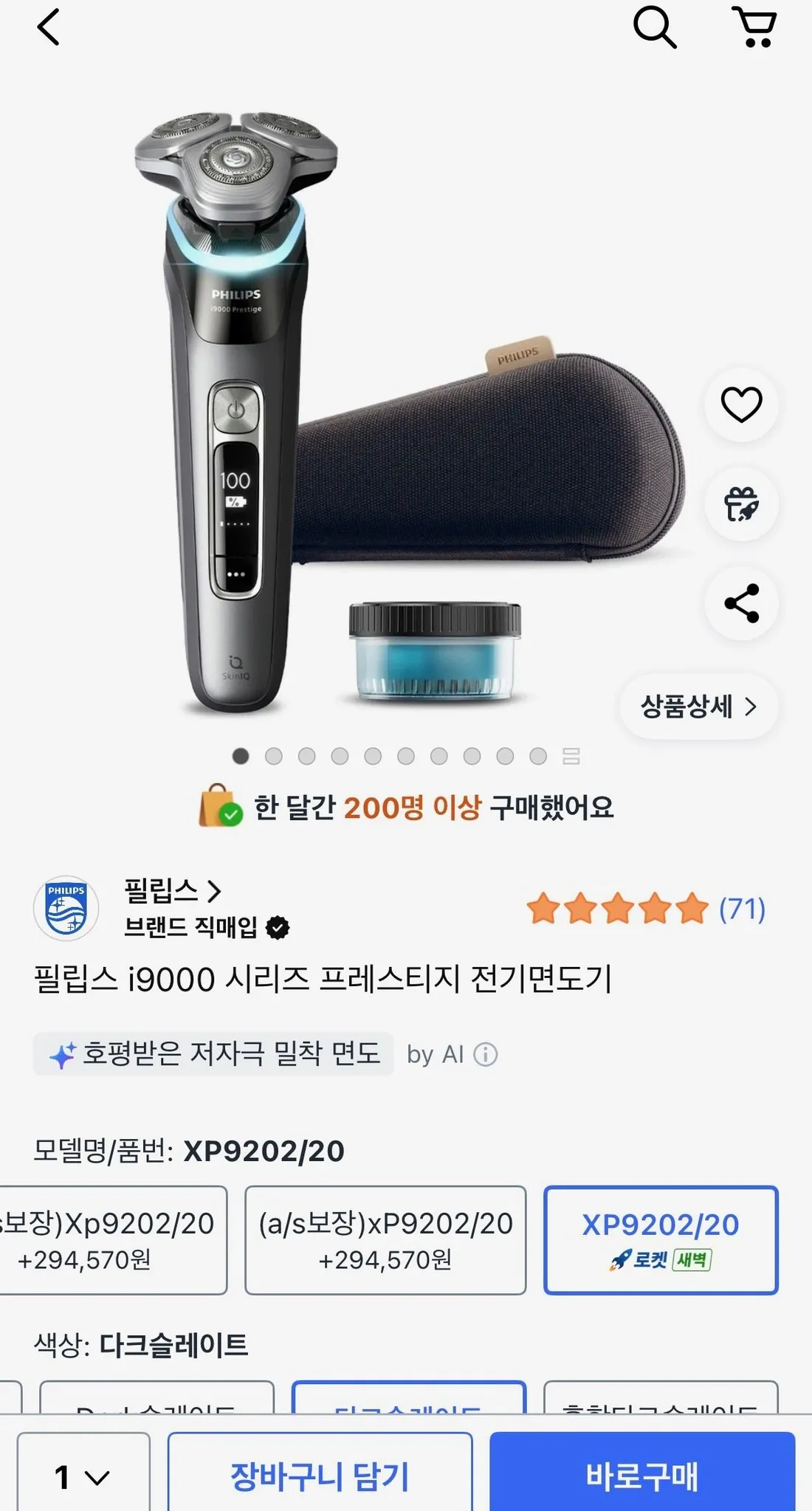This screenshot has height=1511, width=812.
Task: Add product to wishlist via heart icon
Action: point(741,402)
